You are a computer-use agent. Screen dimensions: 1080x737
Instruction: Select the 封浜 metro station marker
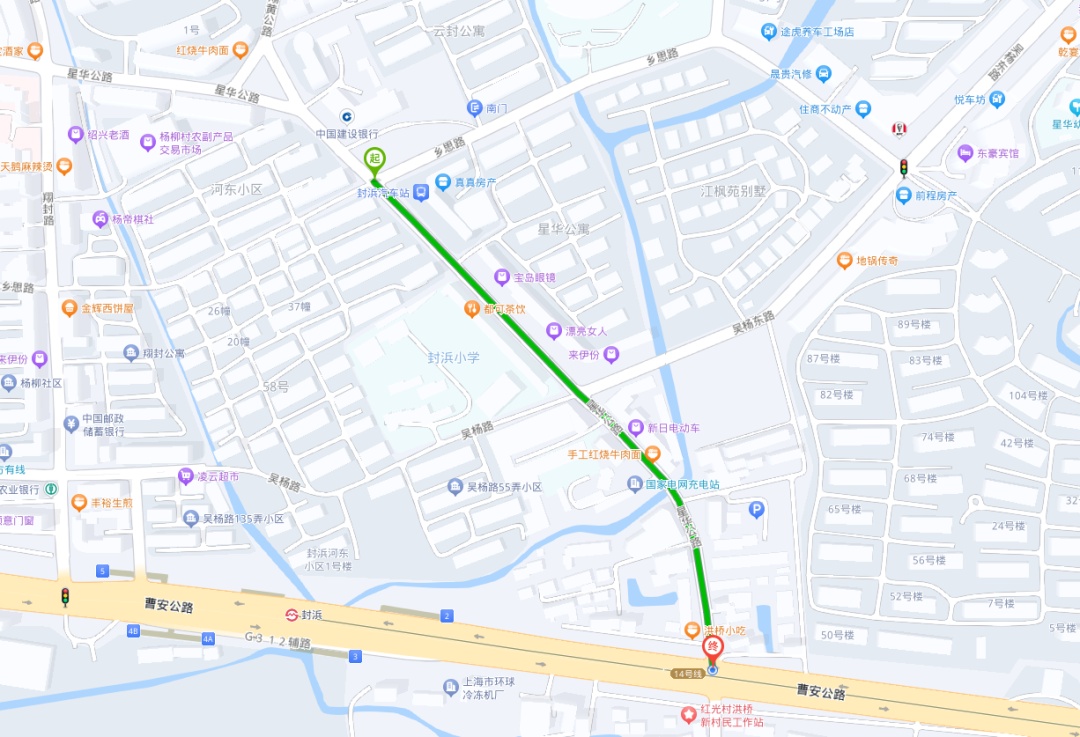292,614
